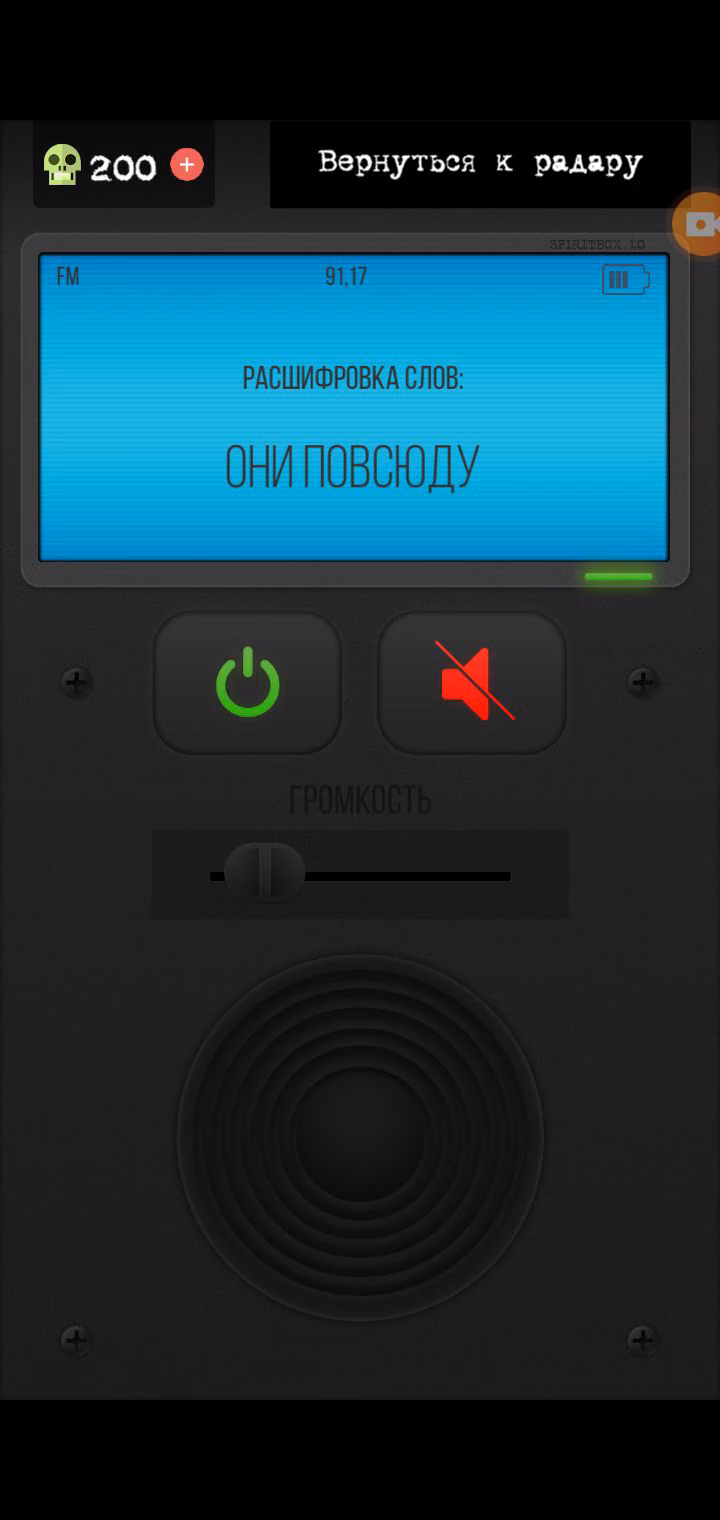
Task: Tap the orange screen recording camera bubble
Action: point(698,224)
